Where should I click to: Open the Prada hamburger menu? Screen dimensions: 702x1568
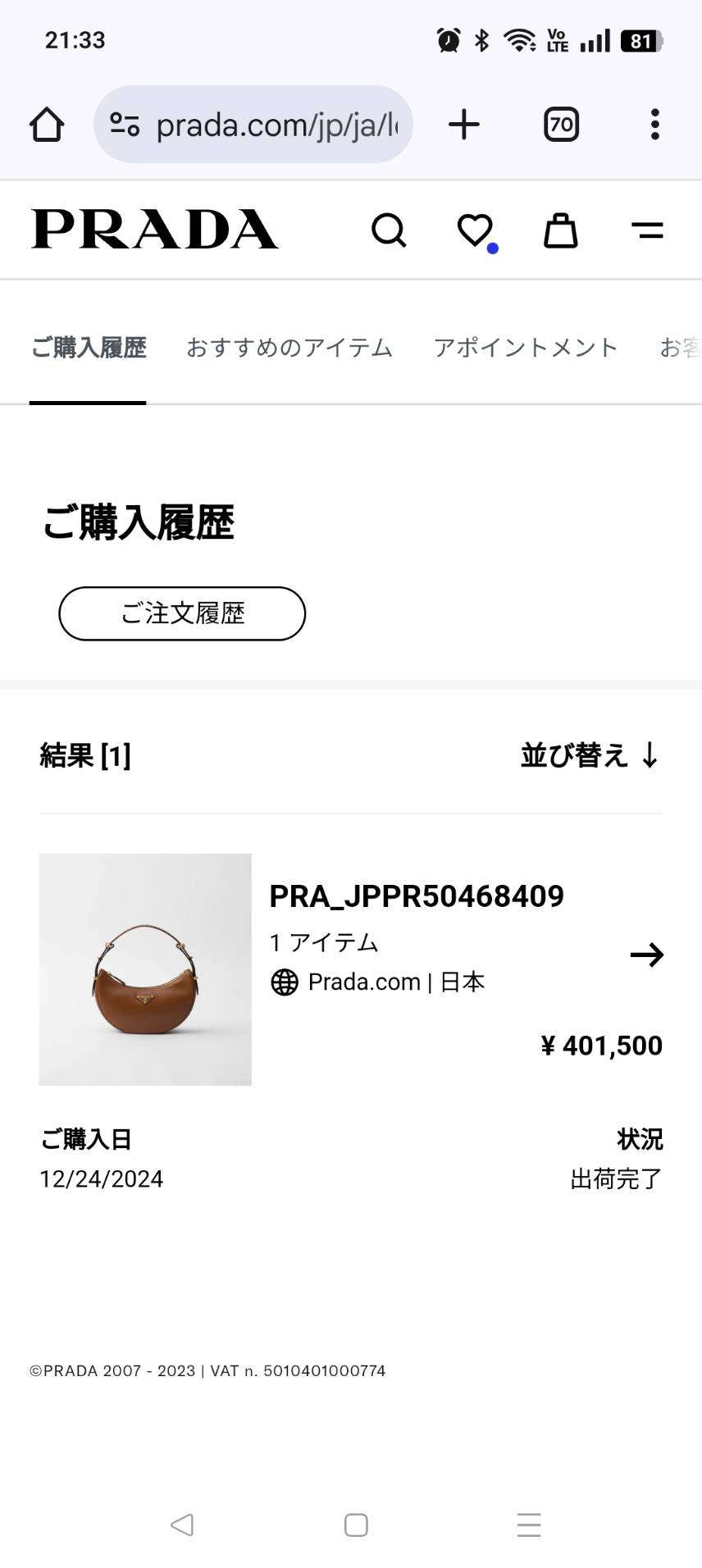[647, 230]
